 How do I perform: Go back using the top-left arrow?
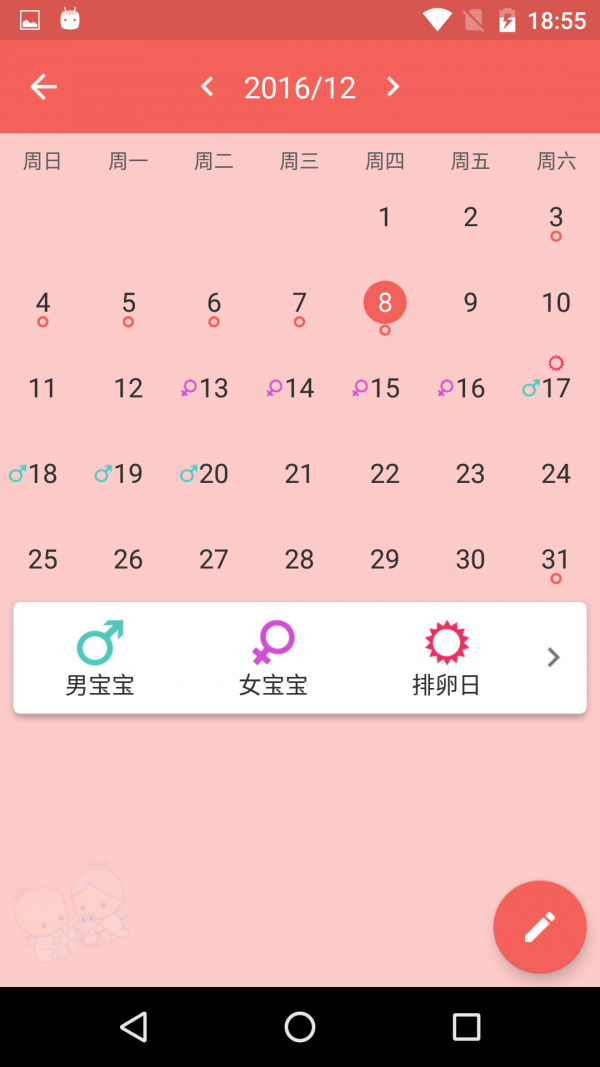pos(43,87)
